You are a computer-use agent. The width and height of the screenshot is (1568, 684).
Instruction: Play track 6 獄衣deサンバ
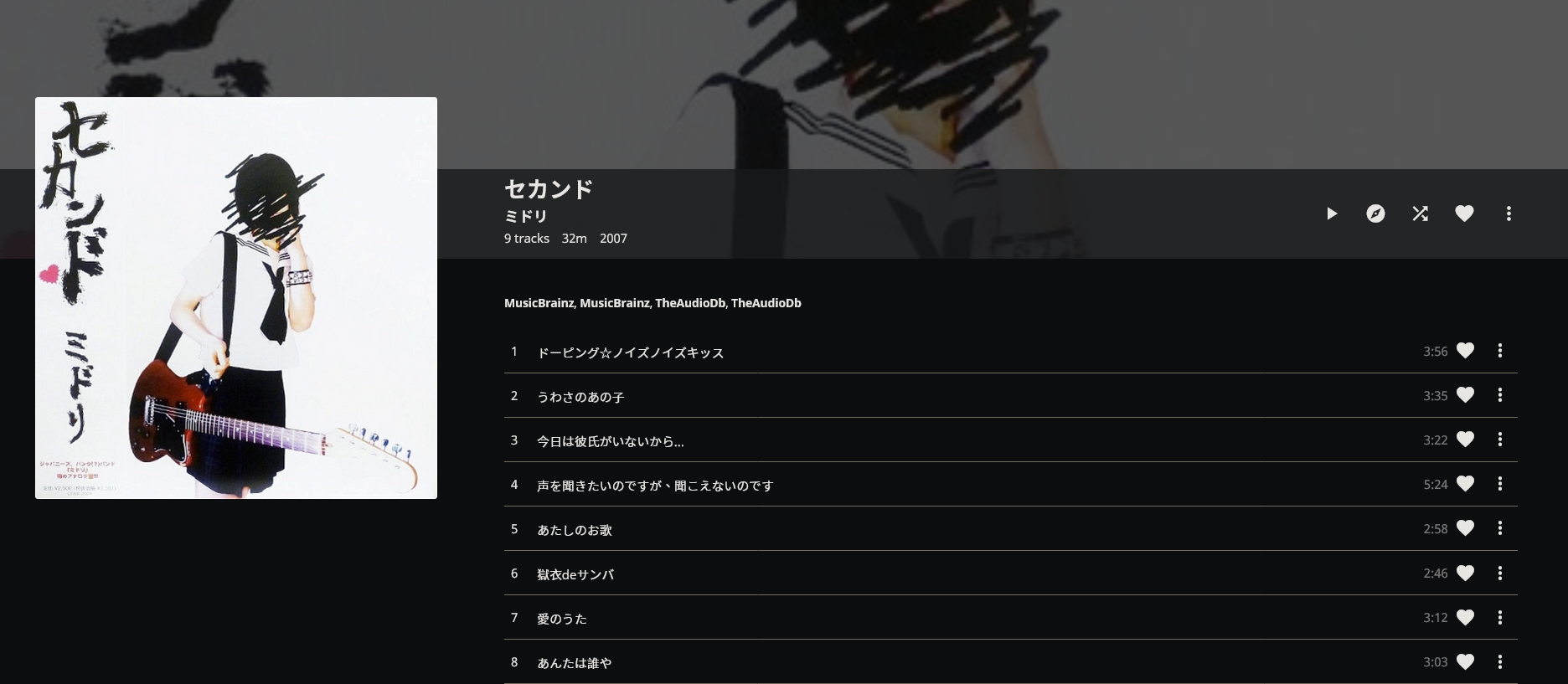click(575, 574)
